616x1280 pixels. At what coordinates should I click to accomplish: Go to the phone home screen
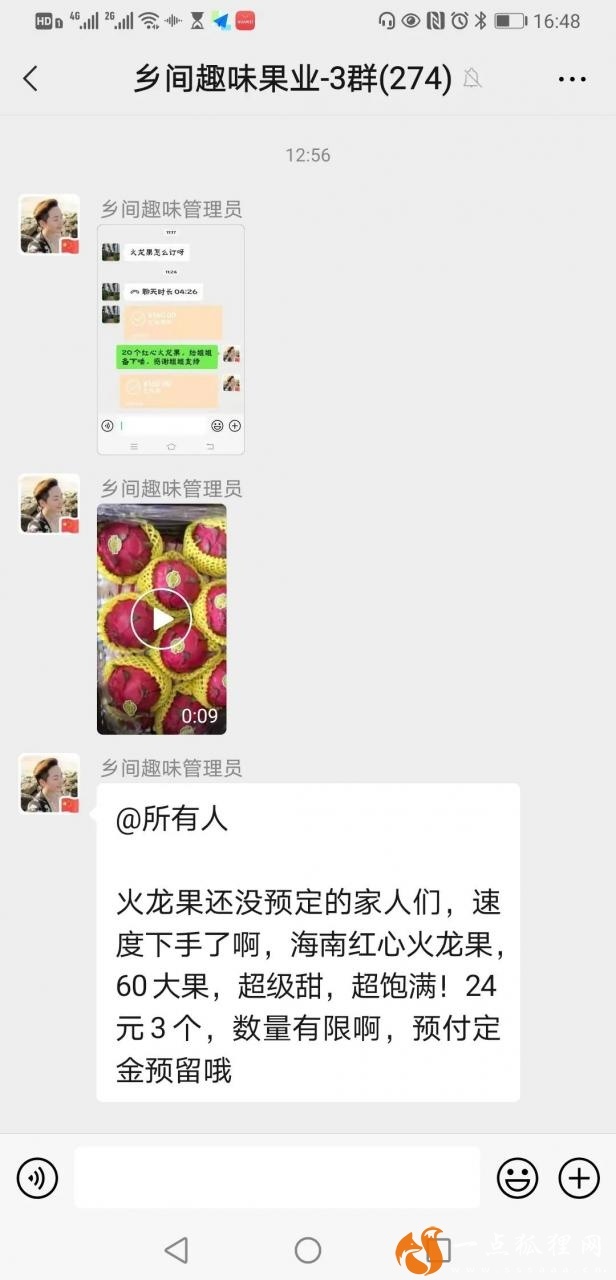pos(308,1249)
